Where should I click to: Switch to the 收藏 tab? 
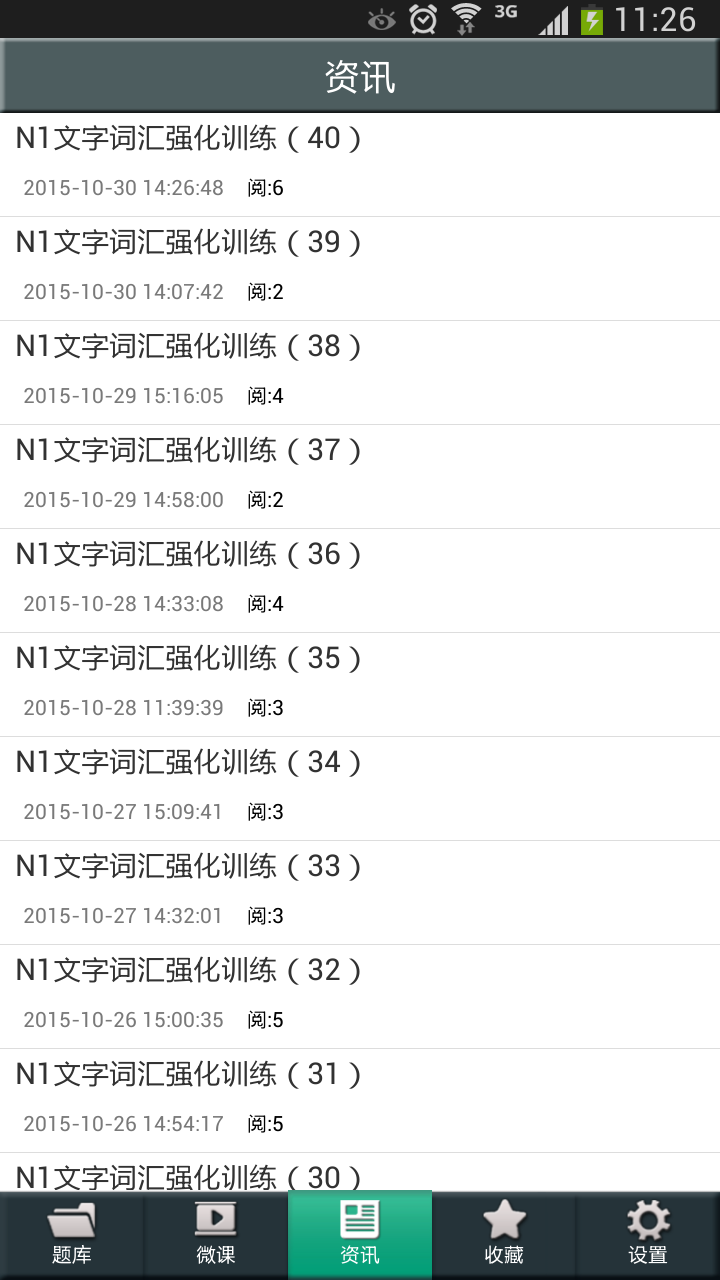[503, 1233]
